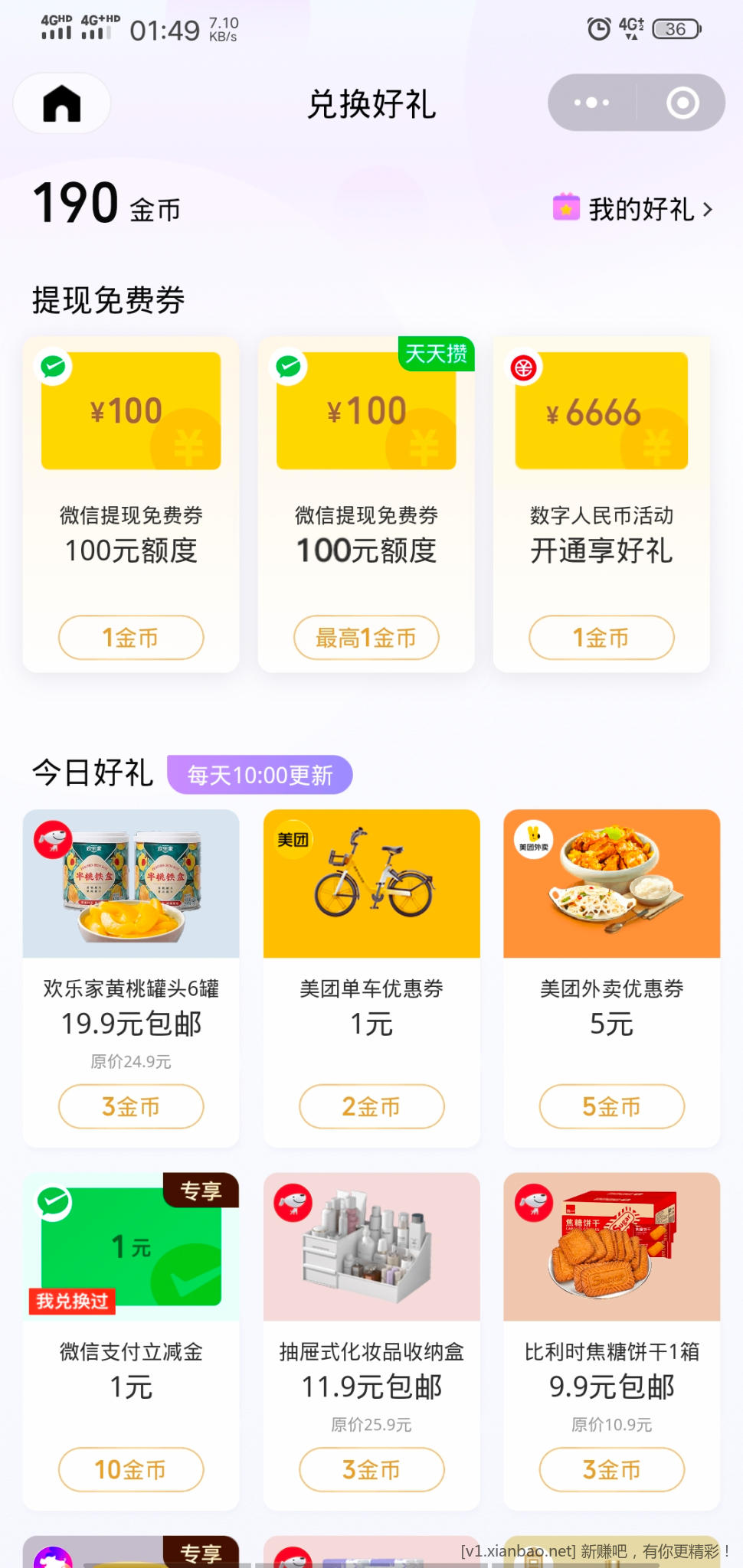
Task: Go to the mini program home
Action: [61, 103]
